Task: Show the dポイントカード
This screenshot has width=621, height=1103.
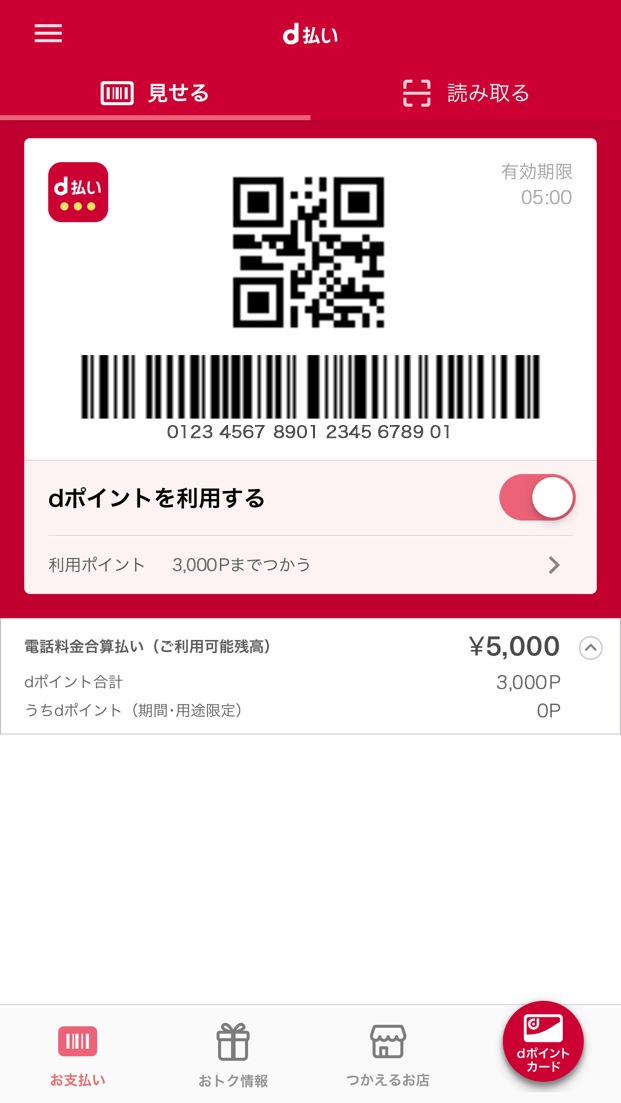Action: 543,1041
